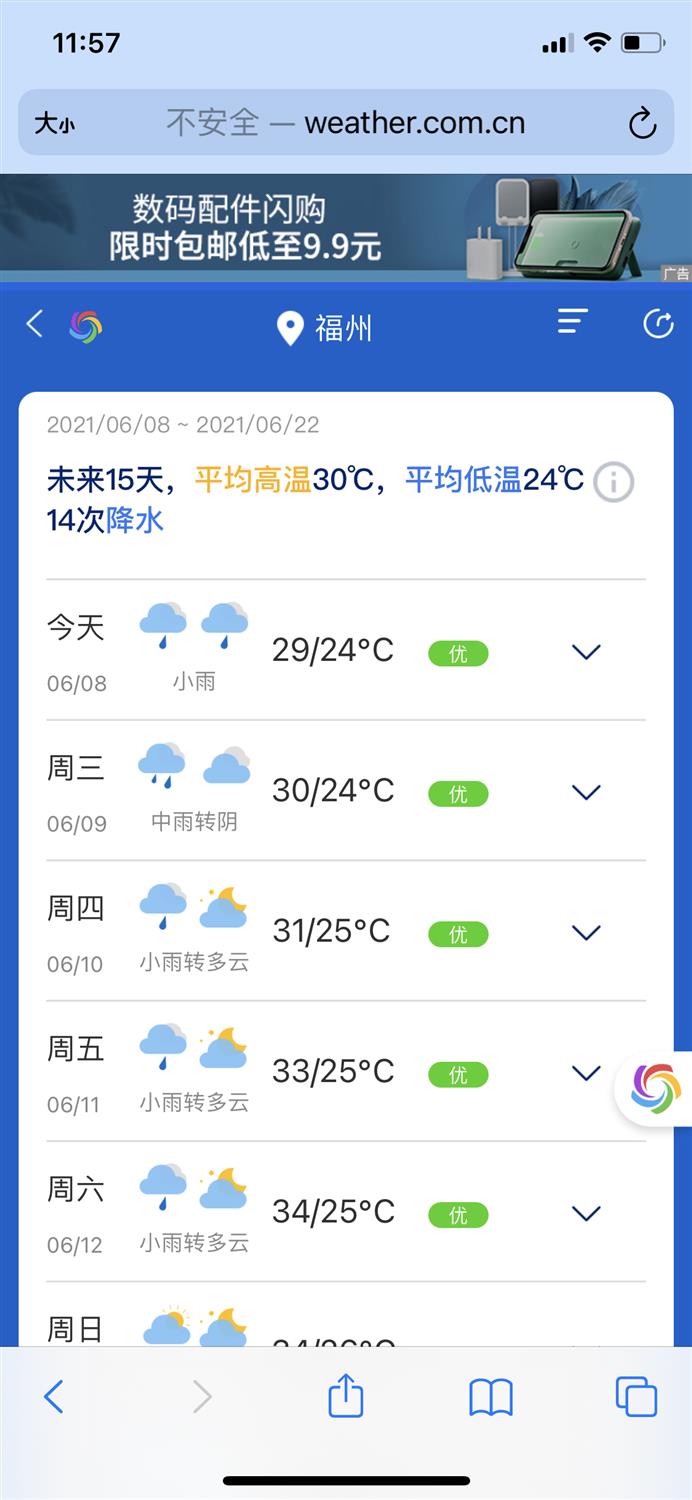Open Safari bookmarks
The height and width of the screenshot is (1500, 692).
coord(491,1397)
